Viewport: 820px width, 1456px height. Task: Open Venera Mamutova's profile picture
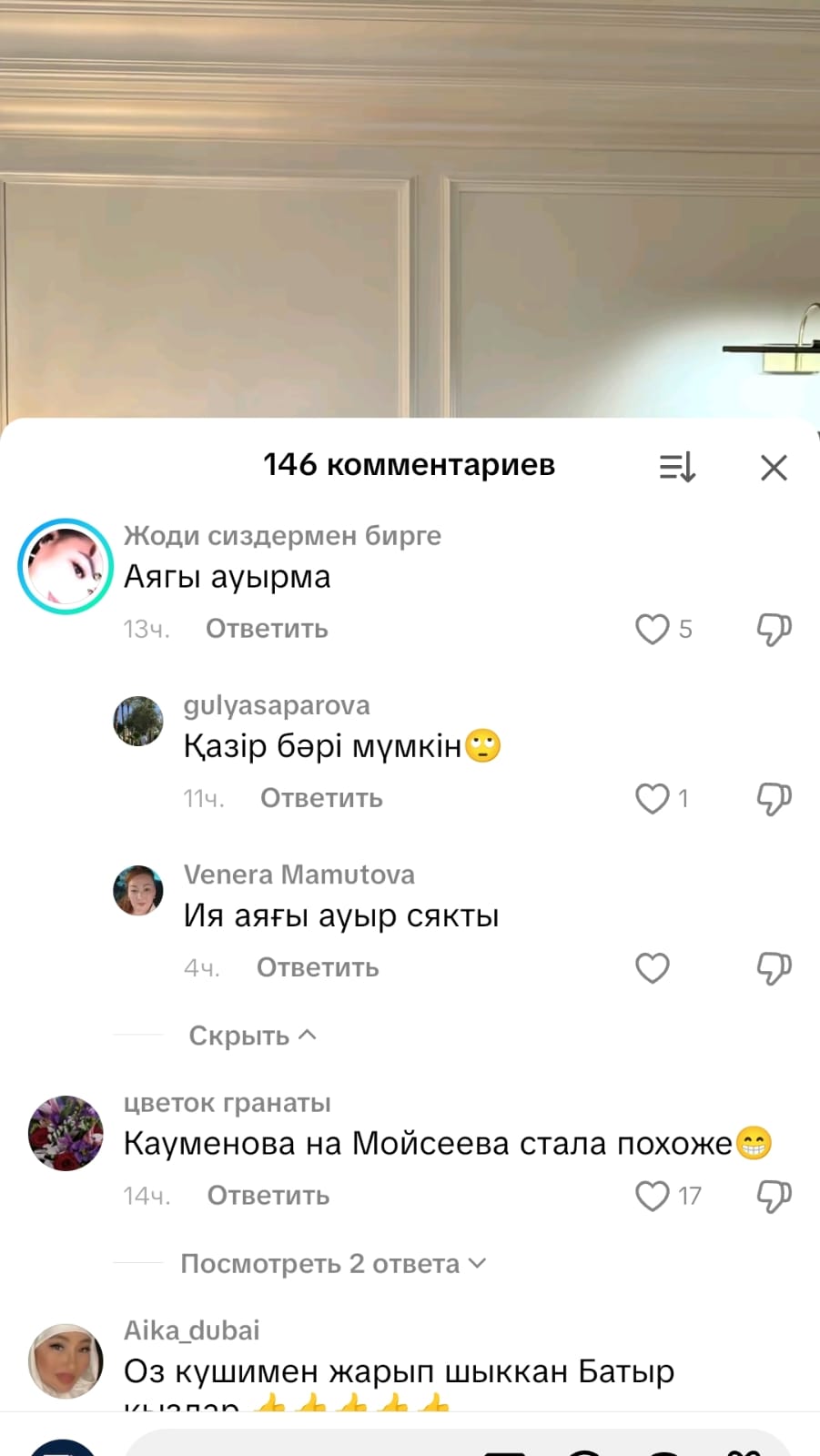[x=138, y=890]
